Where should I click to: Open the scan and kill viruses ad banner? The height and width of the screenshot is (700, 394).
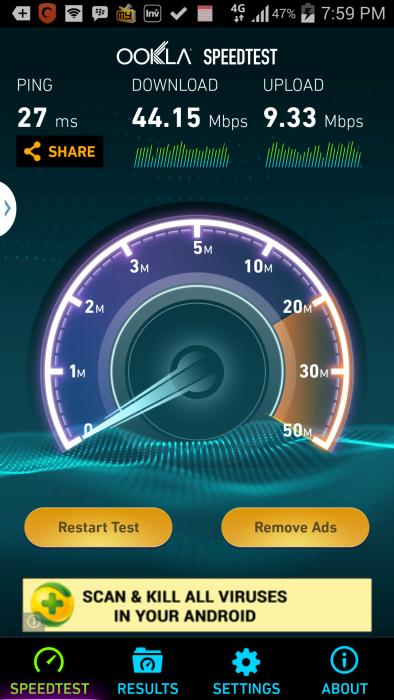click(x=197, y=605)
